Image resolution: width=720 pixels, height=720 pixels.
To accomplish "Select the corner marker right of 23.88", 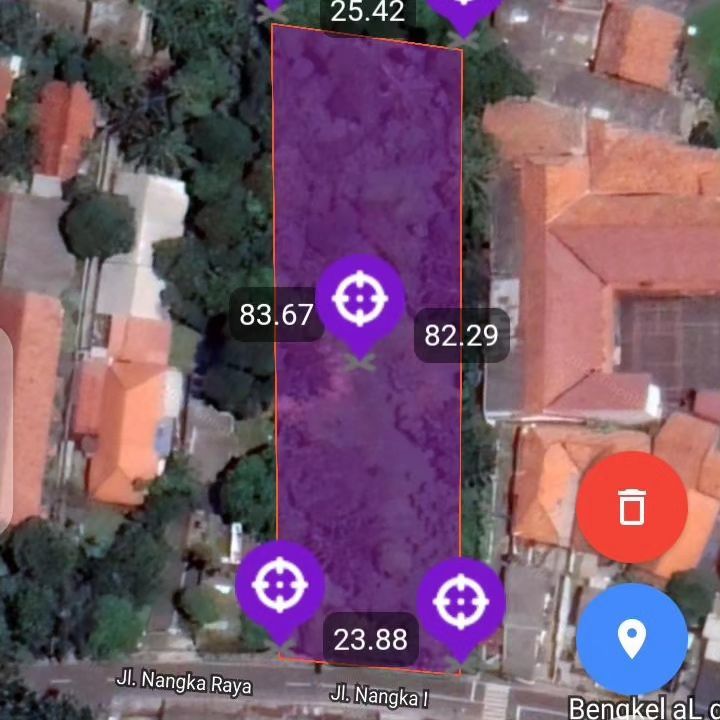I will click(x=460, y=602).
